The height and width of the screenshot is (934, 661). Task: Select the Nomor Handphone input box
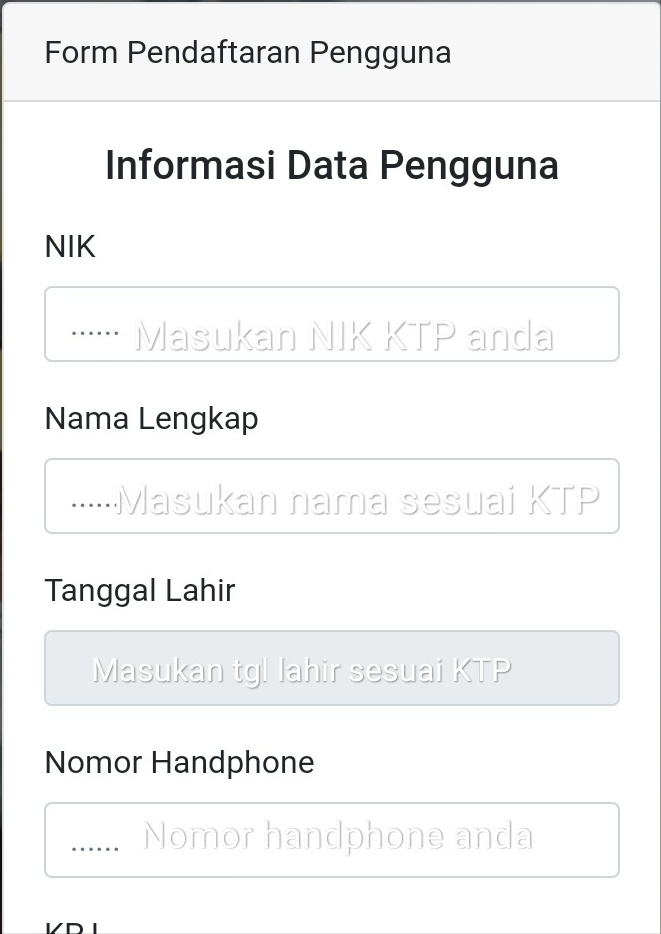pos(332,840)
